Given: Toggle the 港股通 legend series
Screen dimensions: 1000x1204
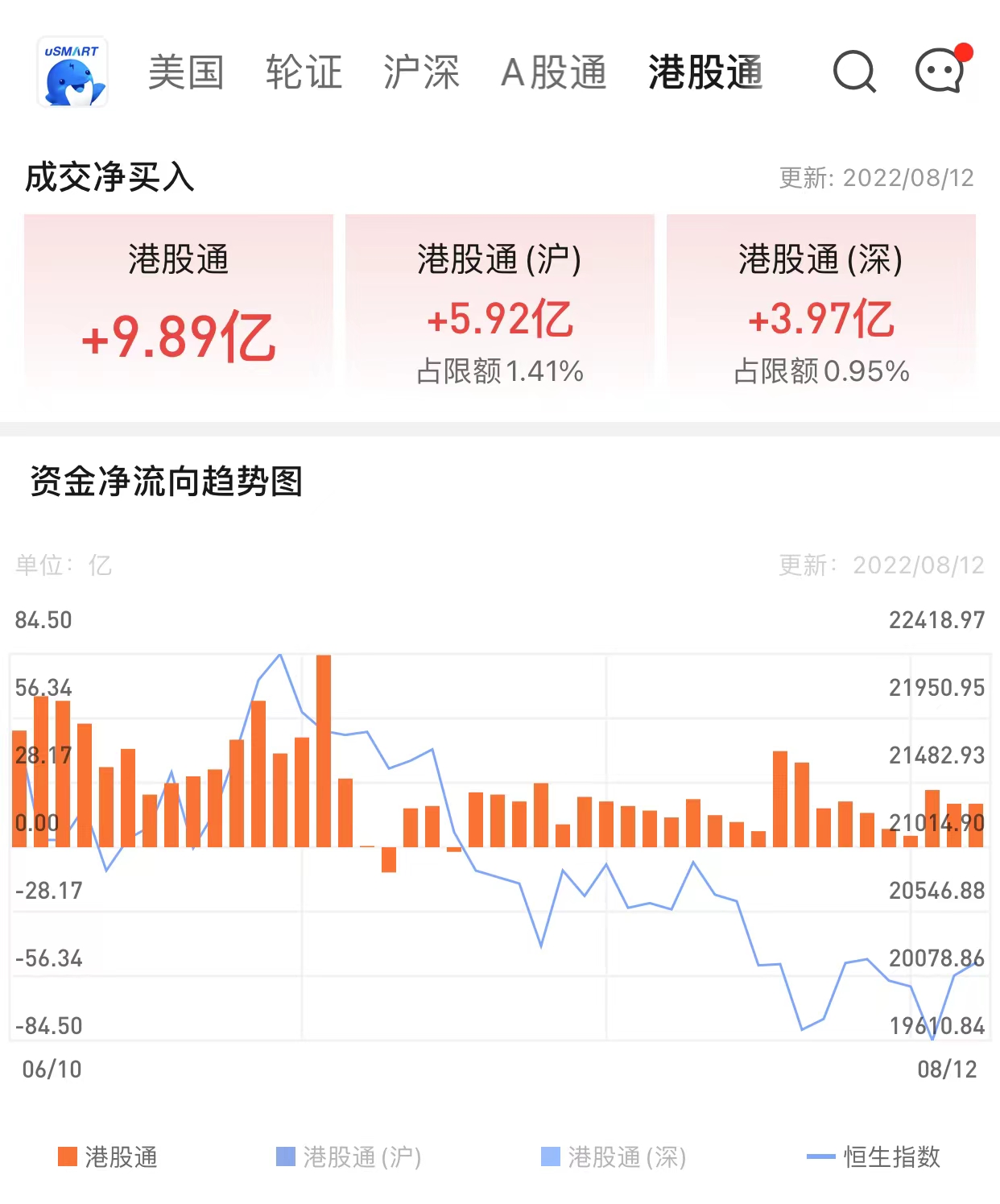Looking at the screenshot, I should [x=109, y=1157].
